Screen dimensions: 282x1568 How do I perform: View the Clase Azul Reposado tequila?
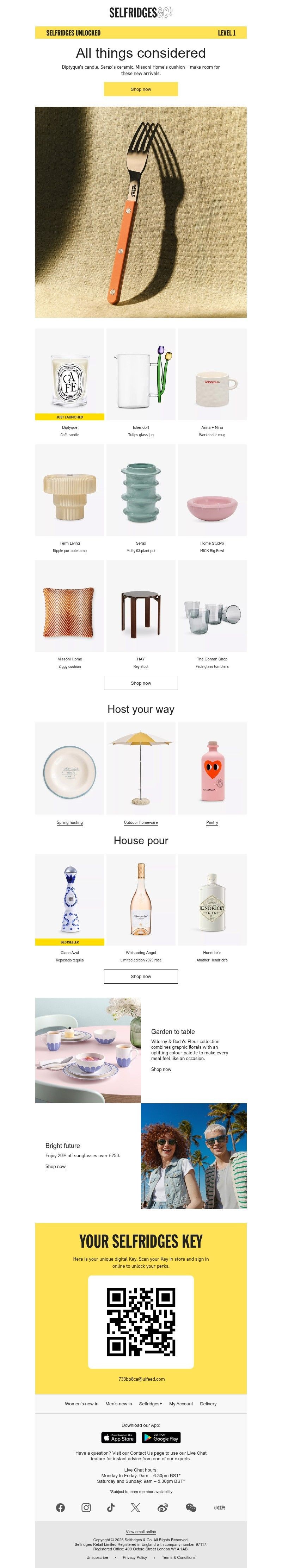tap(69, 899)
